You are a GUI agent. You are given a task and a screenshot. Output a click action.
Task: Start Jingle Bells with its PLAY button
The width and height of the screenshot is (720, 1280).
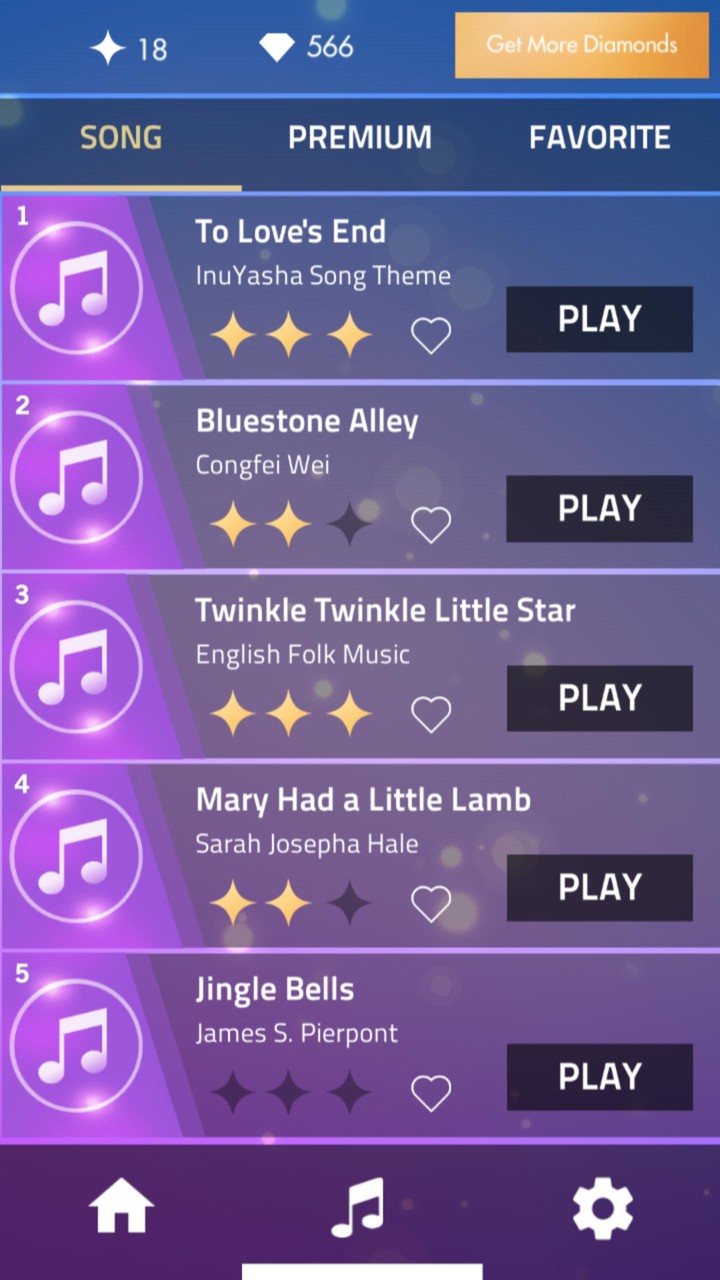(x=599, y=1076)
